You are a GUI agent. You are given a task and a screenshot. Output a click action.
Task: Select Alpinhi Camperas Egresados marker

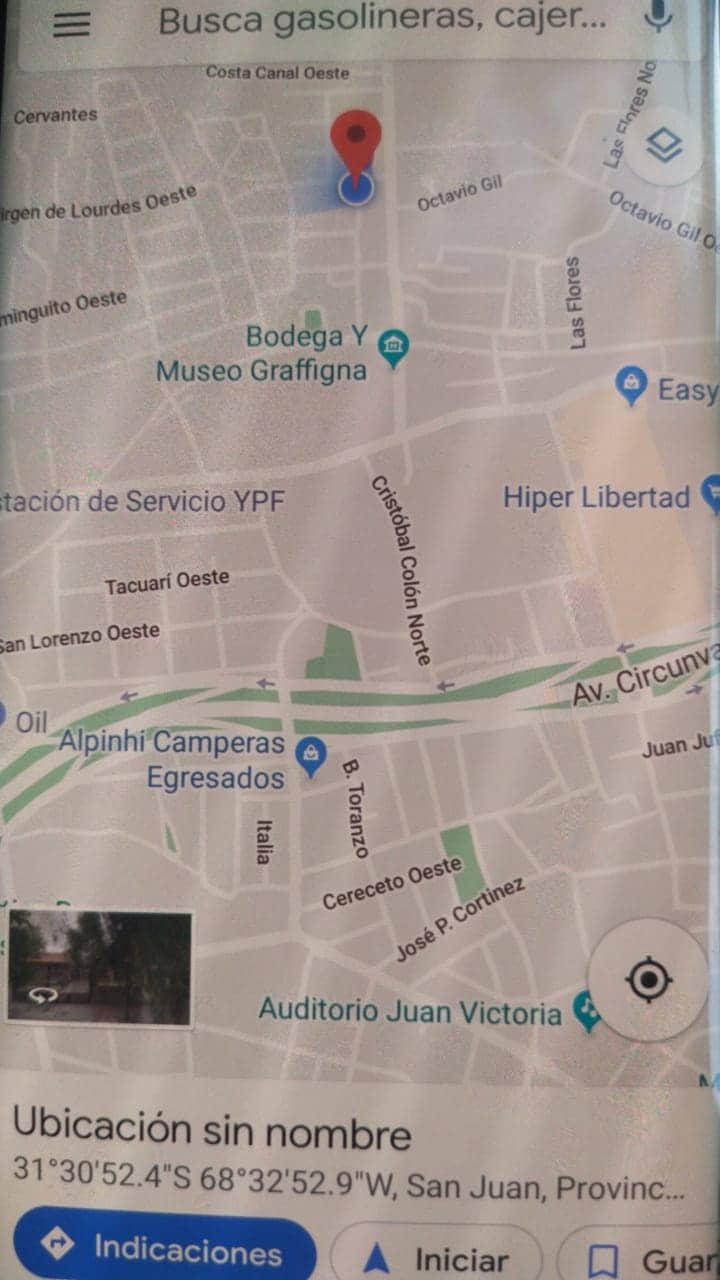(x=312, y=757)
